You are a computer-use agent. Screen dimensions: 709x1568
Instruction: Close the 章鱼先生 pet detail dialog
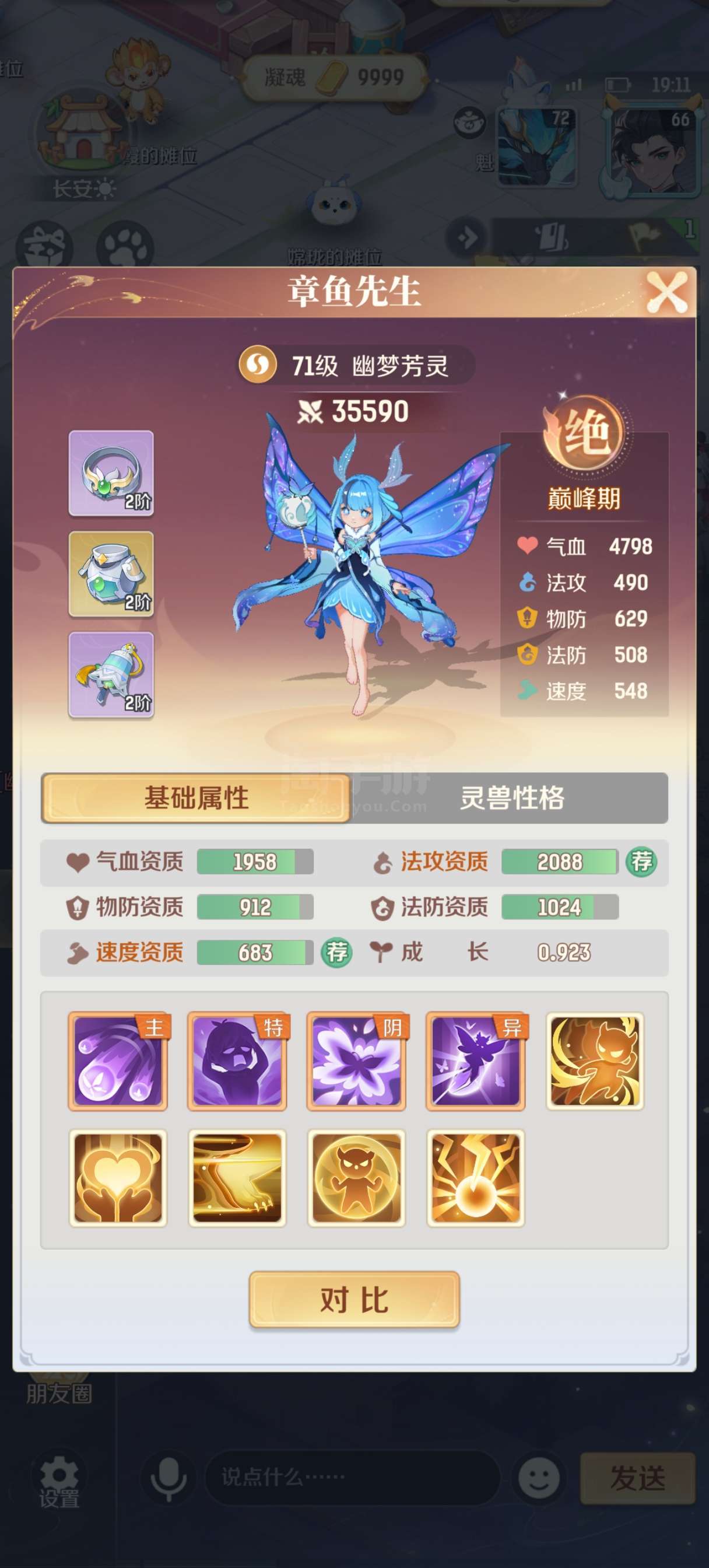666,292
